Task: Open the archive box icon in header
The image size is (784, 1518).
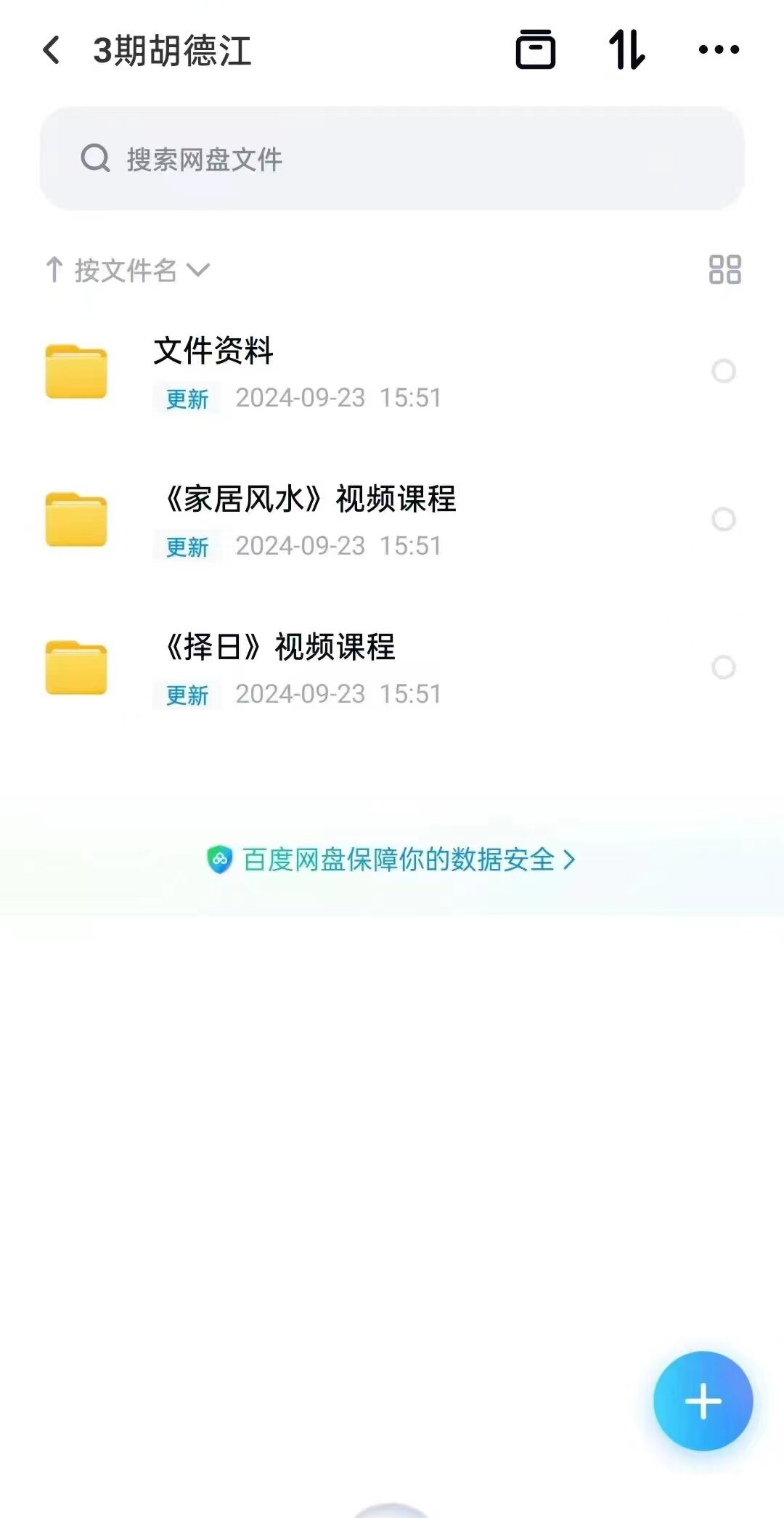Action: point(536,49)
